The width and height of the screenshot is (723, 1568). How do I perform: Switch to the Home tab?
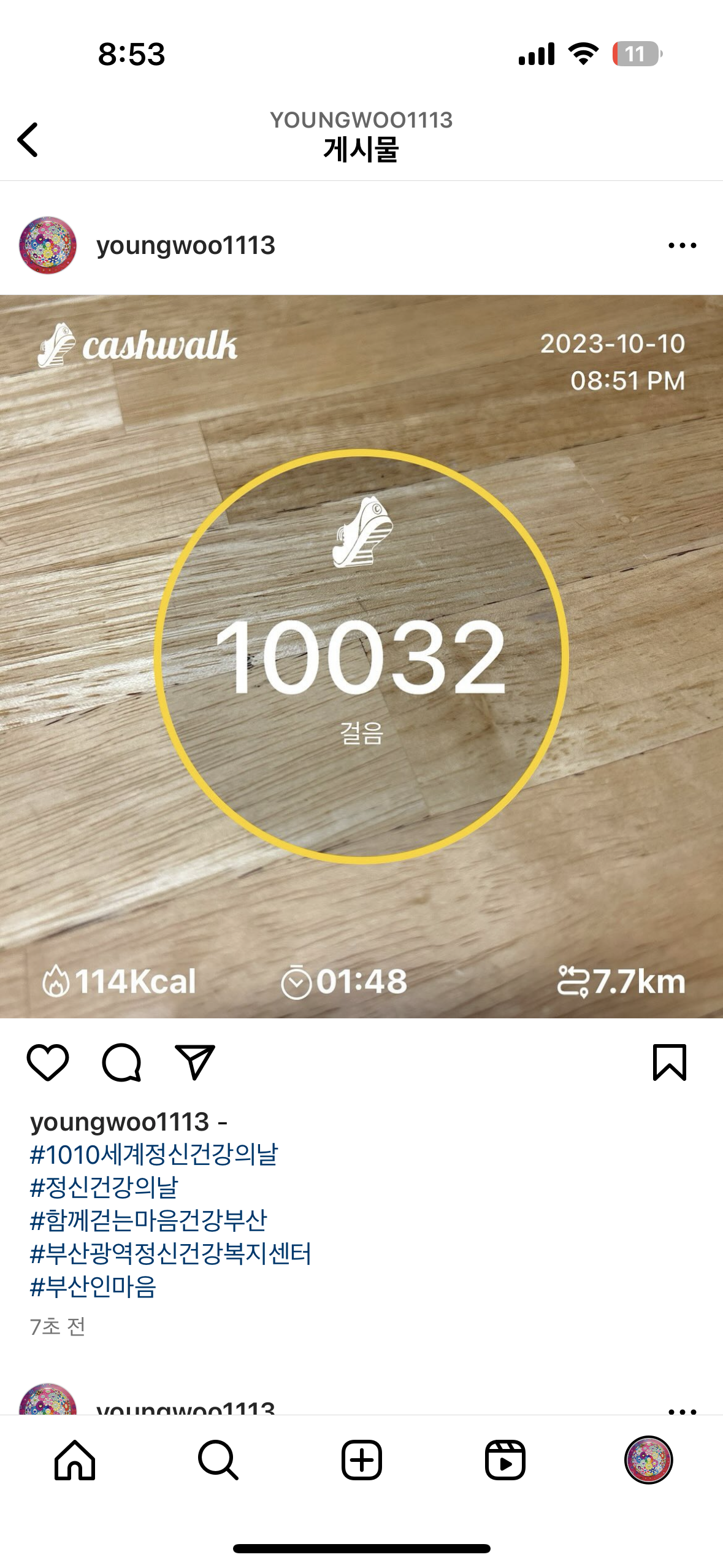click(75, 1460)
